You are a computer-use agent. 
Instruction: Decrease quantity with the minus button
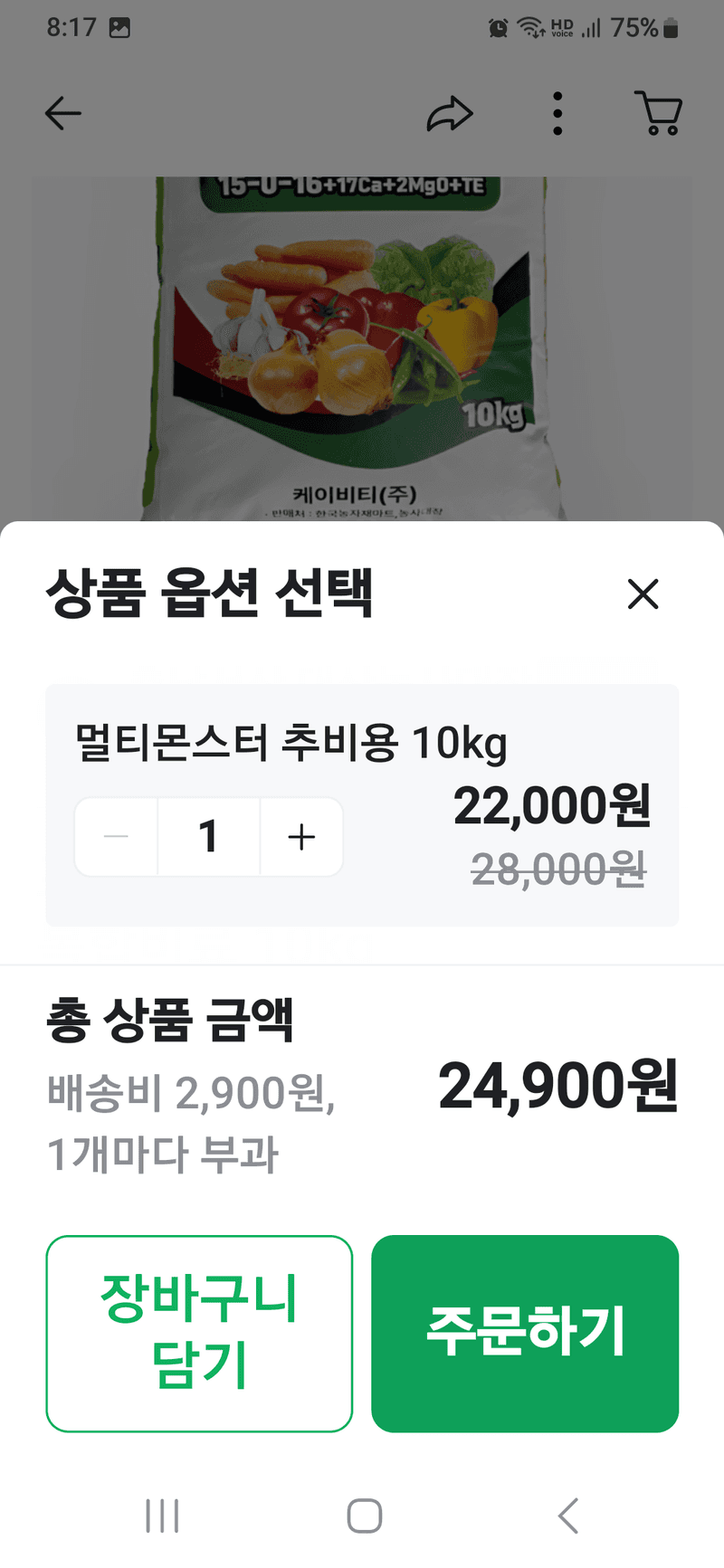[116, 837]
